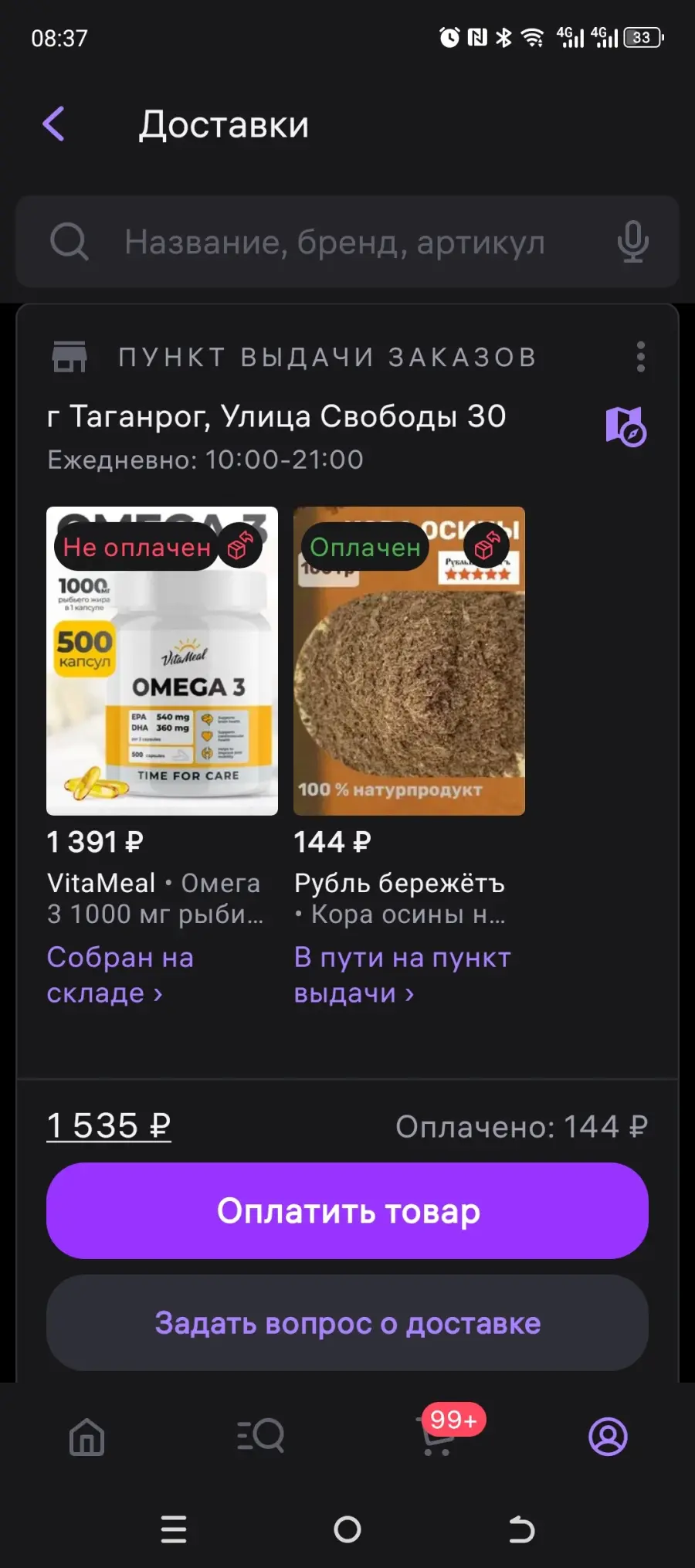
Task: Open the Кора осины product card
Action: (x=409, y=660)
